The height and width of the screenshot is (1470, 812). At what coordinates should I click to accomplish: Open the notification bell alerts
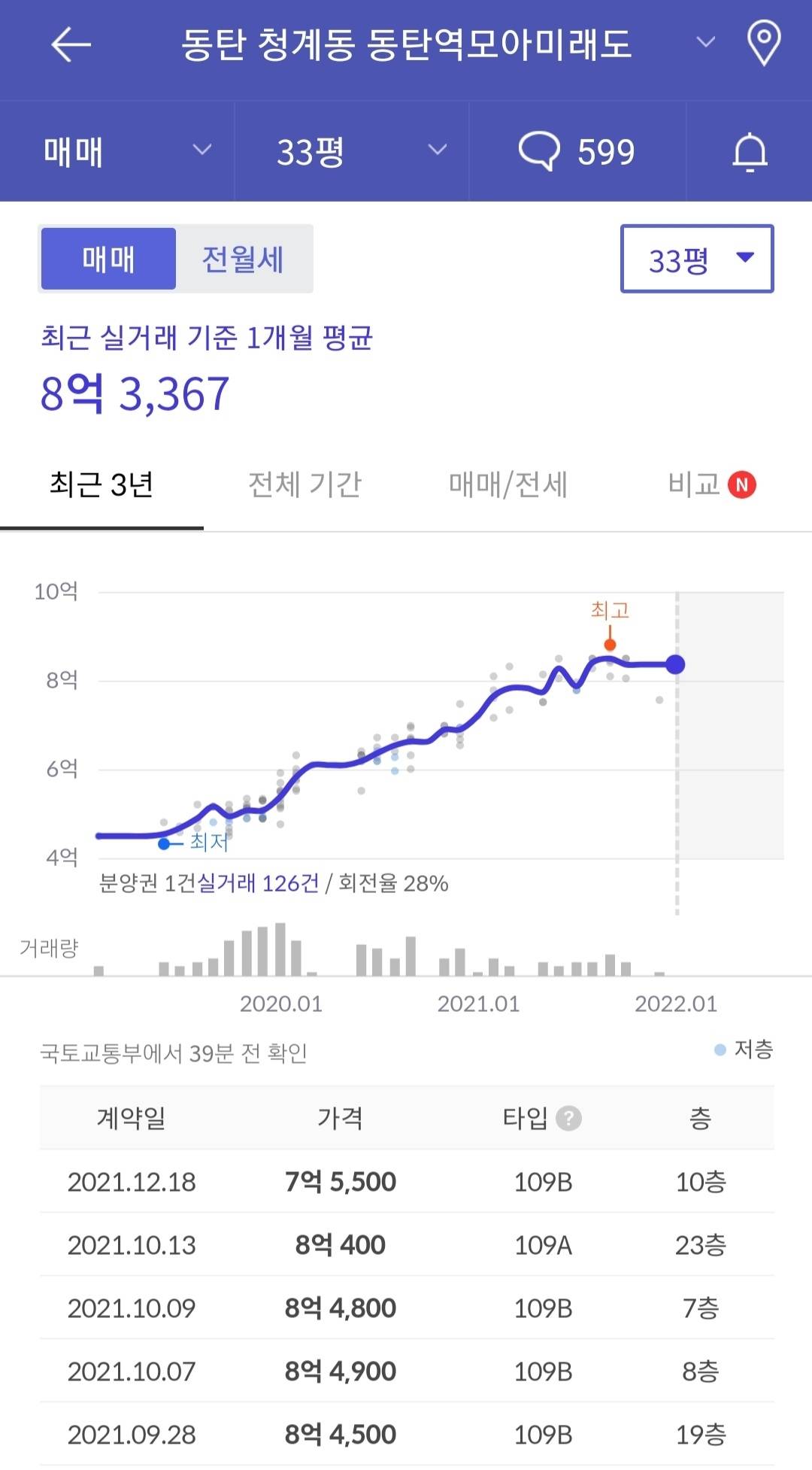click(750, 152)
